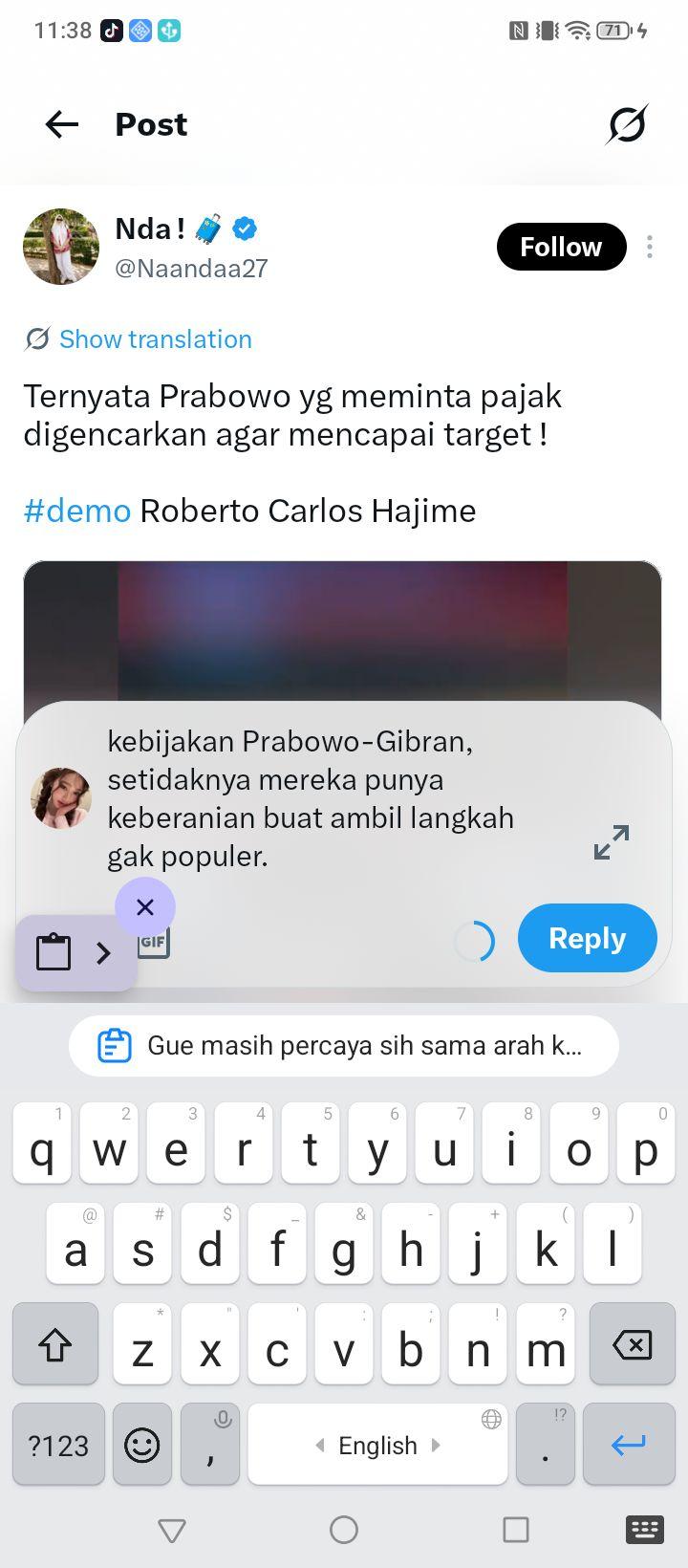Tap the English space bar
Screen dimensions: 688x1568
click(x=377, y=1444)
